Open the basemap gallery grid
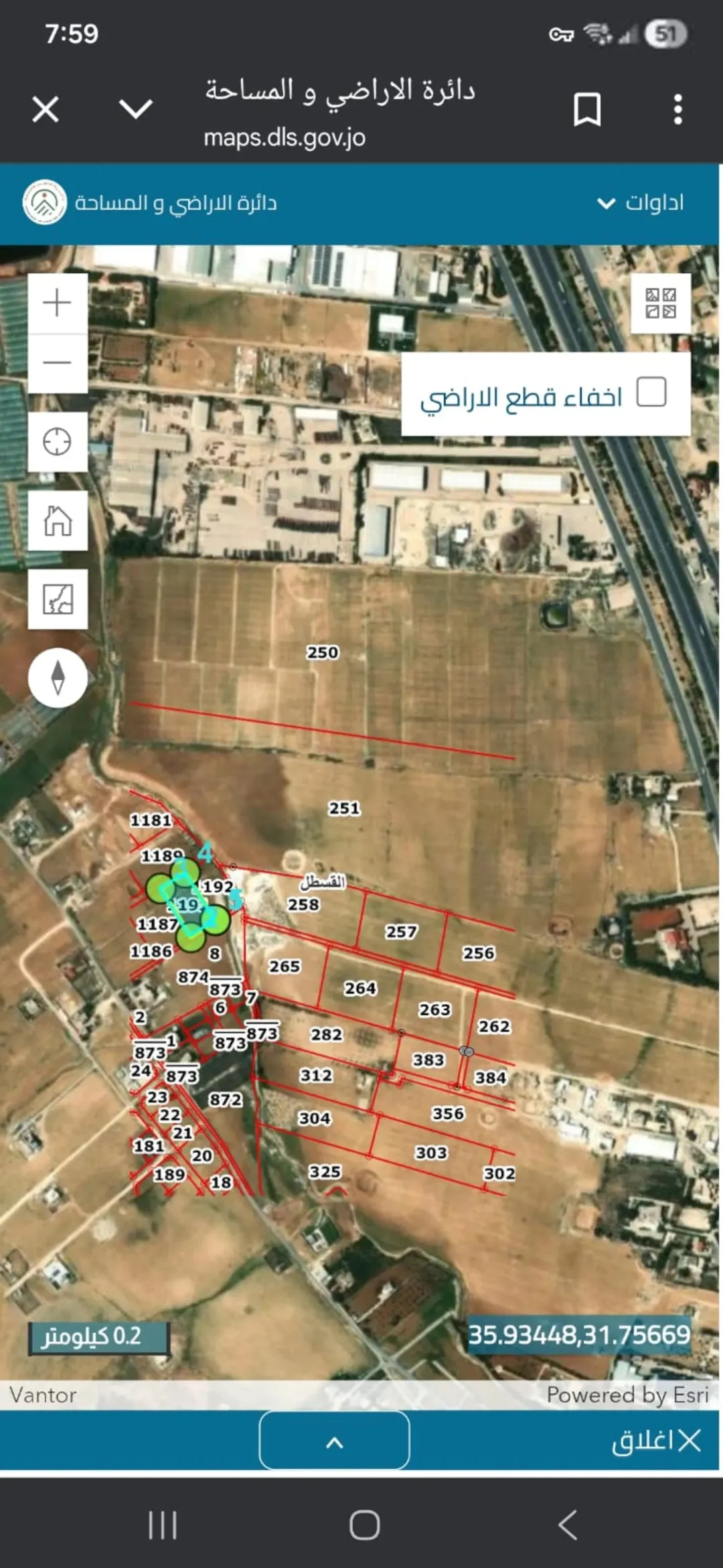 [661, 303]
